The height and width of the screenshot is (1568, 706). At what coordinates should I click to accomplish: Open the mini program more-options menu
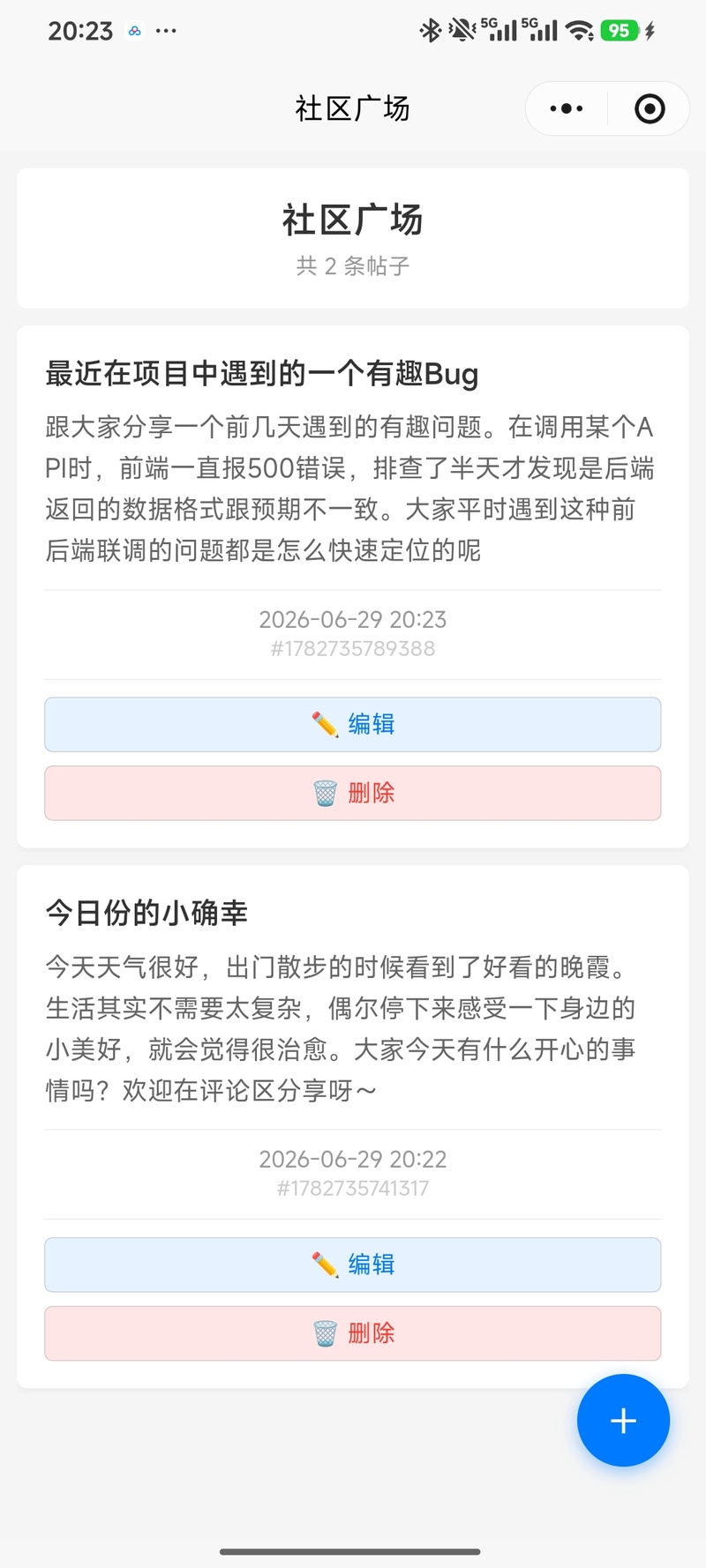pyautogui.click(x=567, y=108)
